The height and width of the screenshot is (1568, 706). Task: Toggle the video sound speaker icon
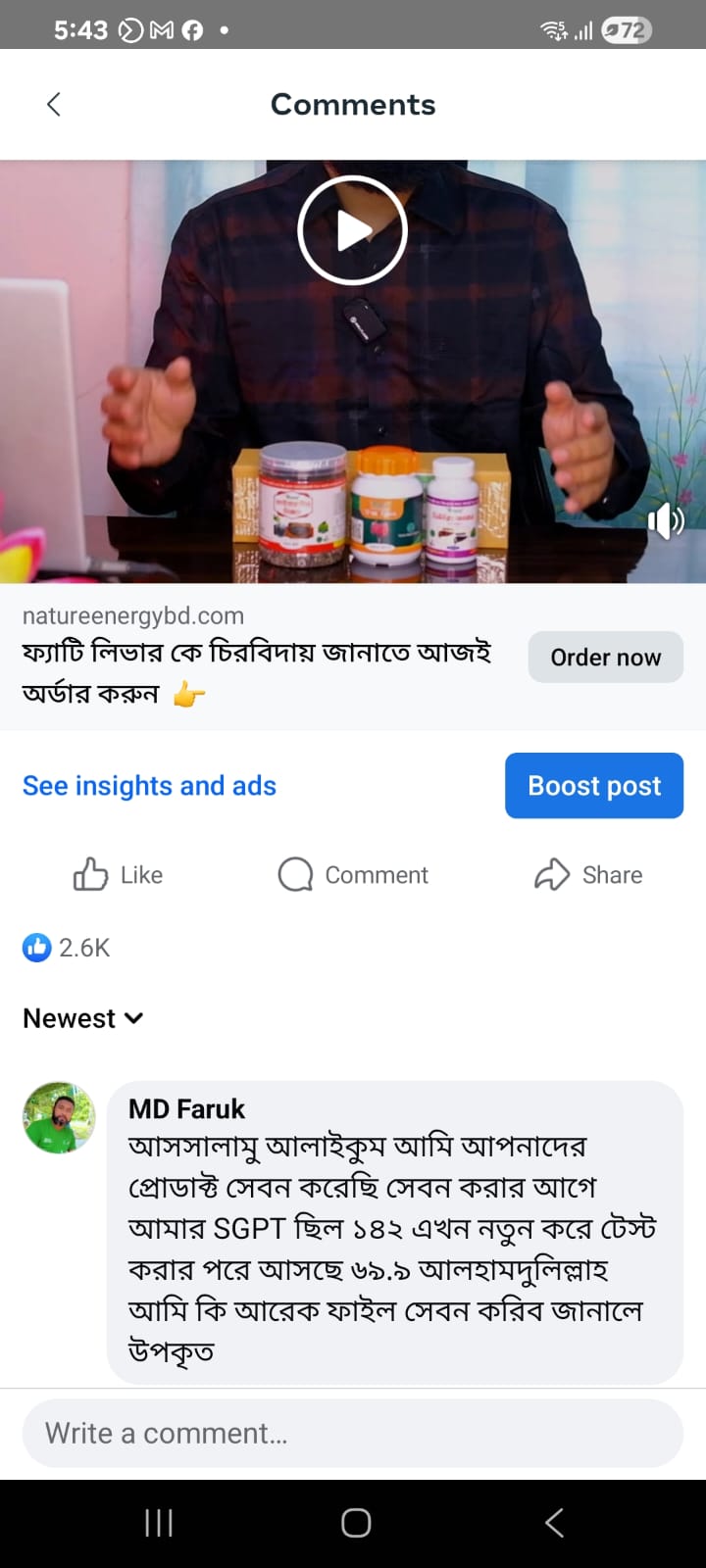[x=666, y=520]
